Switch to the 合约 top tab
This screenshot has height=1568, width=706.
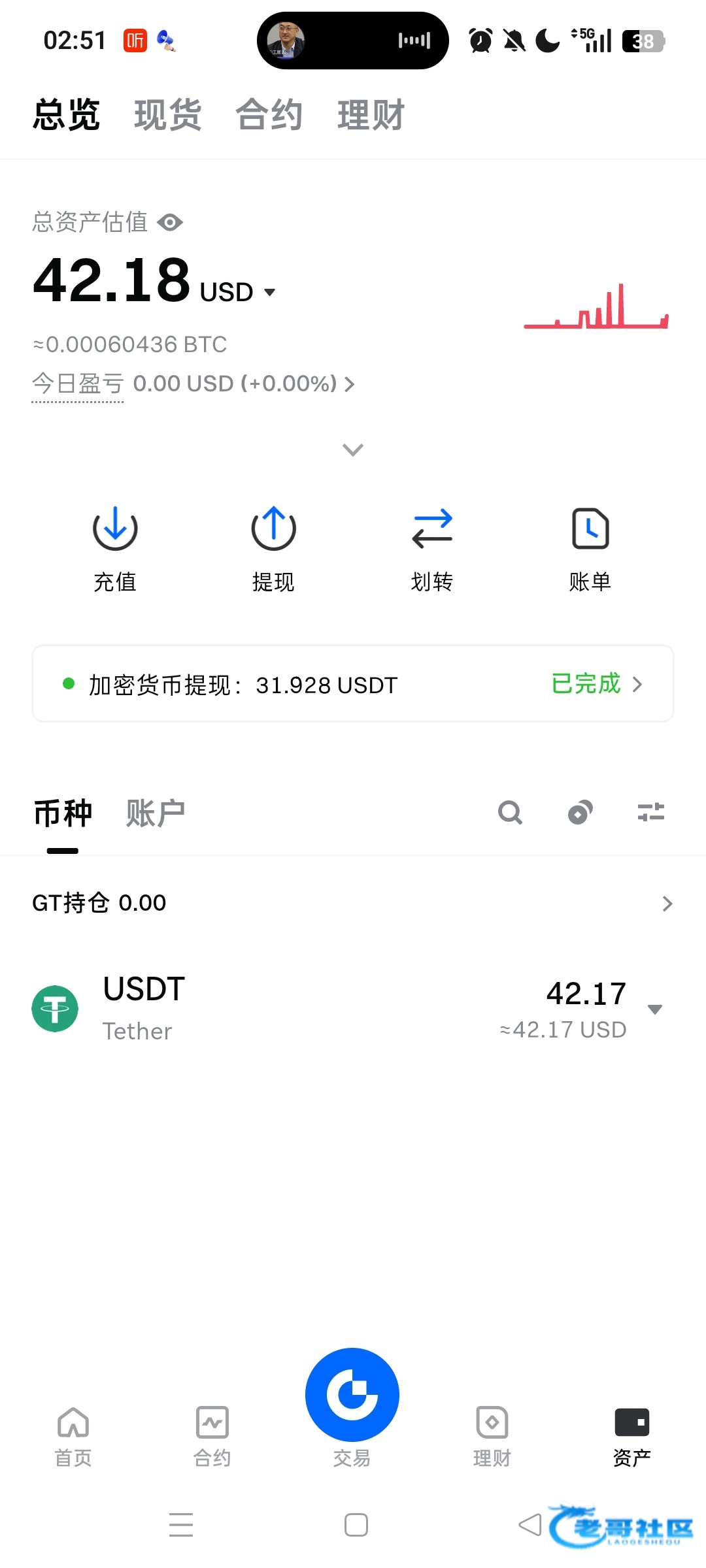coord(269,115)
